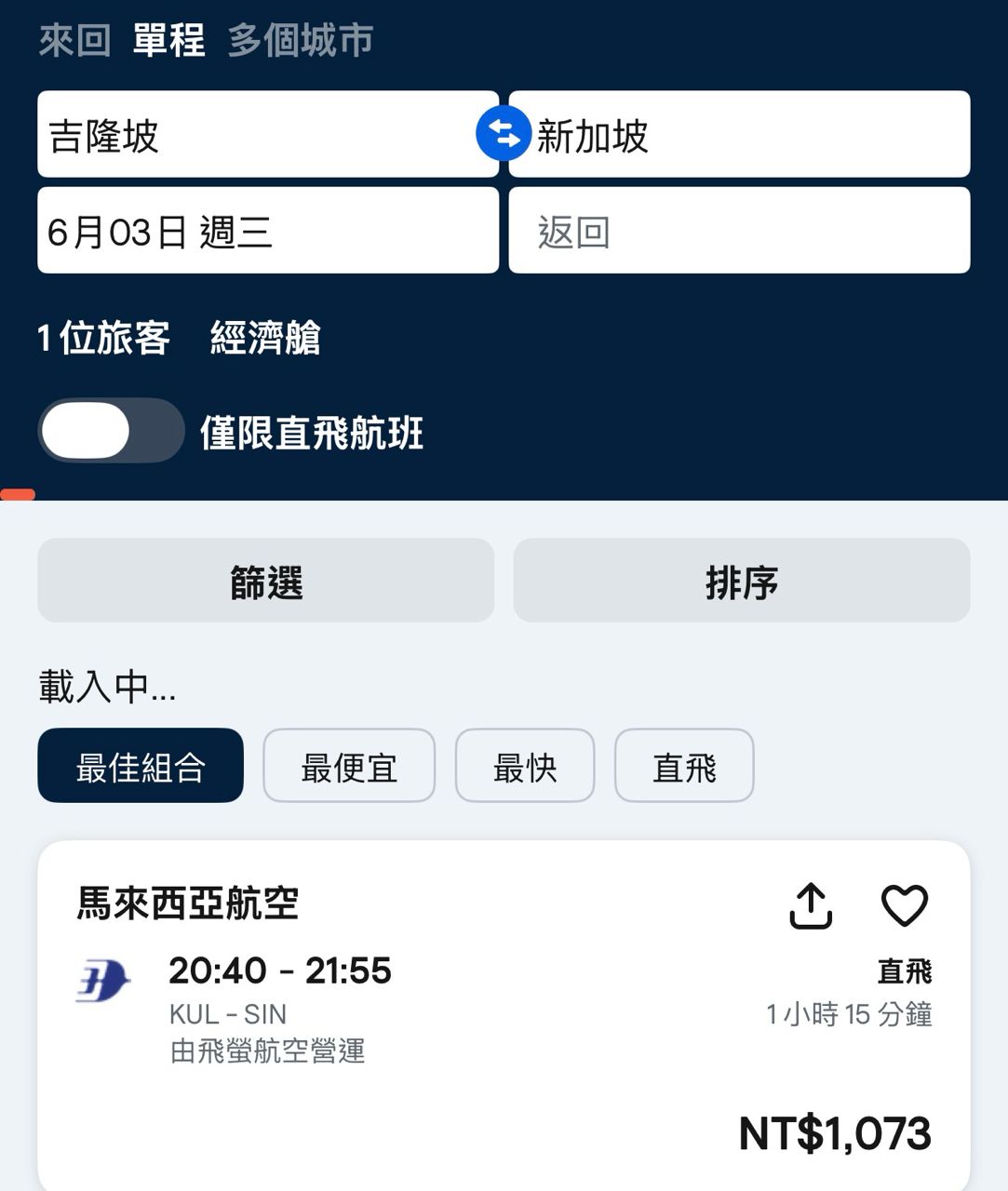This screenshot has height=1191, width=1008.
Task: Select the 最快 fastest chip
Action: coord(524,766)
